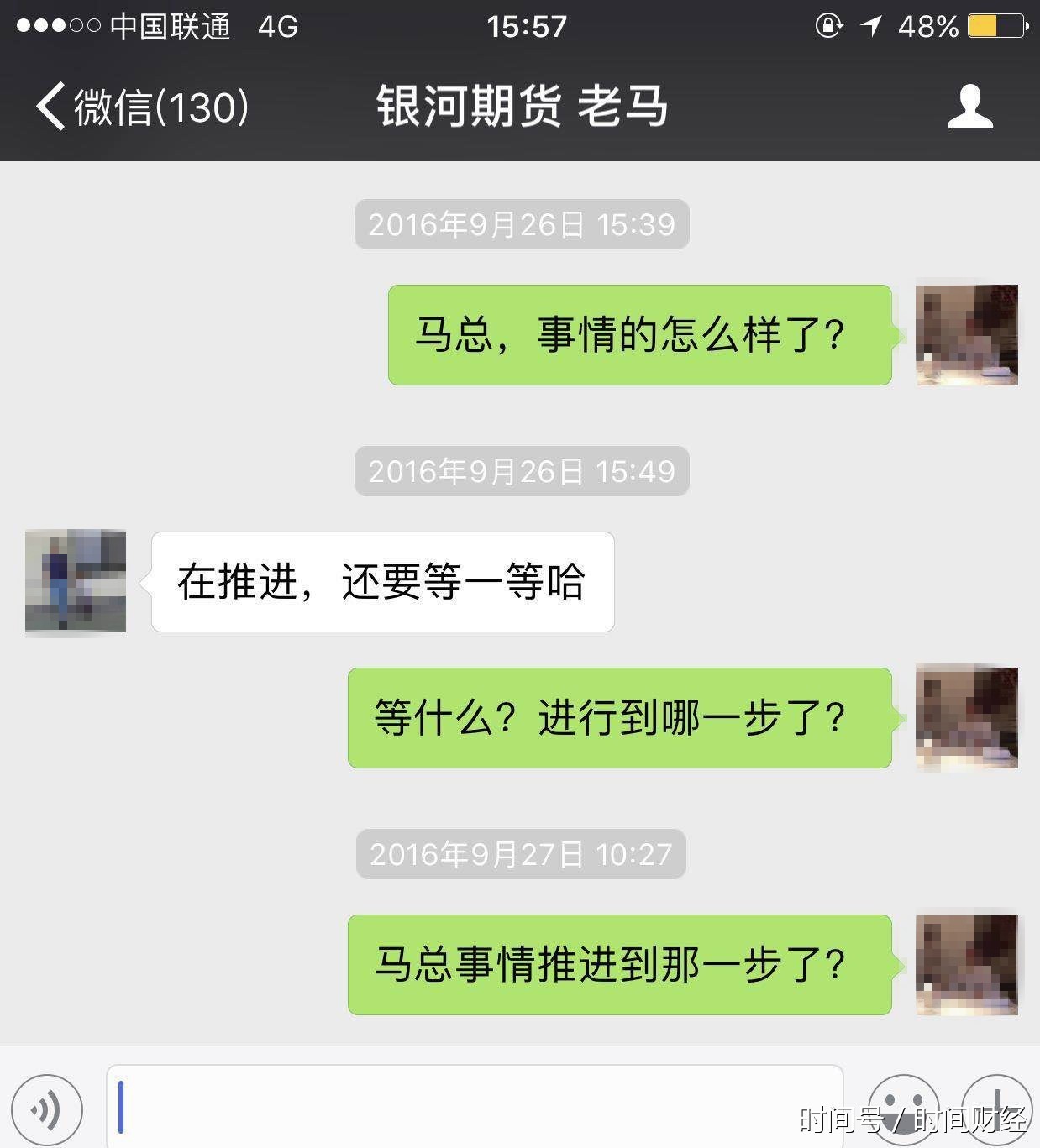
Task: Open the emoji sticker panel
Action: pos(902,1107)
